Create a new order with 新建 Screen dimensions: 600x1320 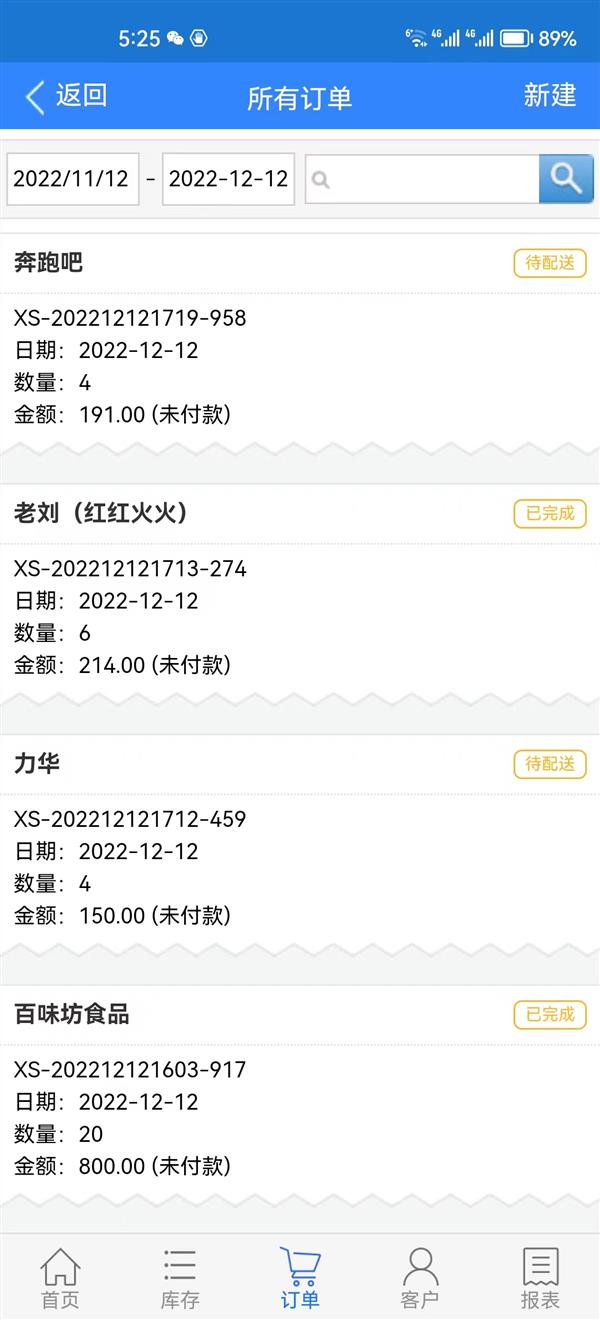click(x=550, y=96)
